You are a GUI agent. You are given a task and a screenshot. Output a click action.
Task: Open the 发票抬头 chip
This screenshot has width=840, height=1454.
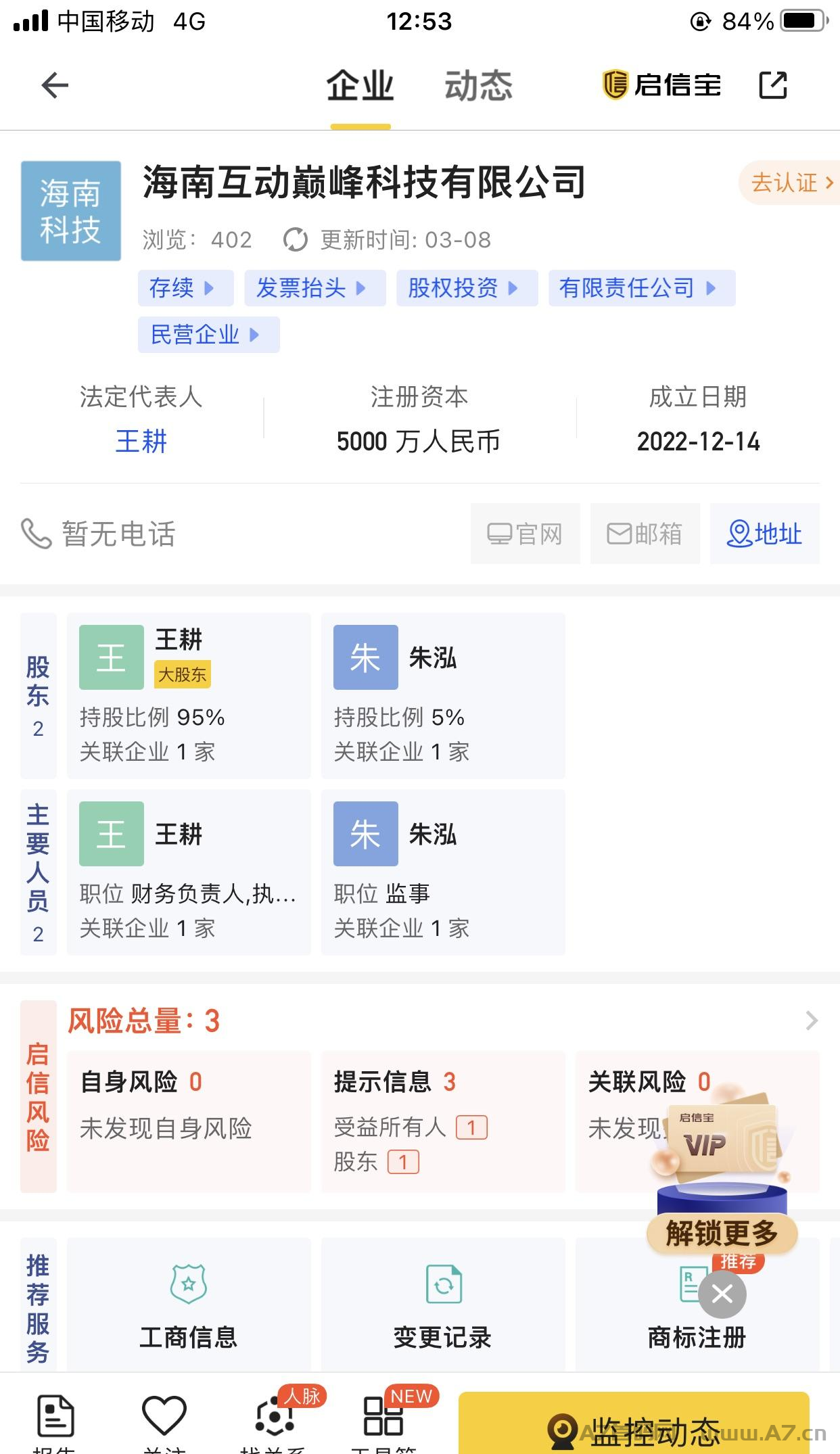point(314,288)
